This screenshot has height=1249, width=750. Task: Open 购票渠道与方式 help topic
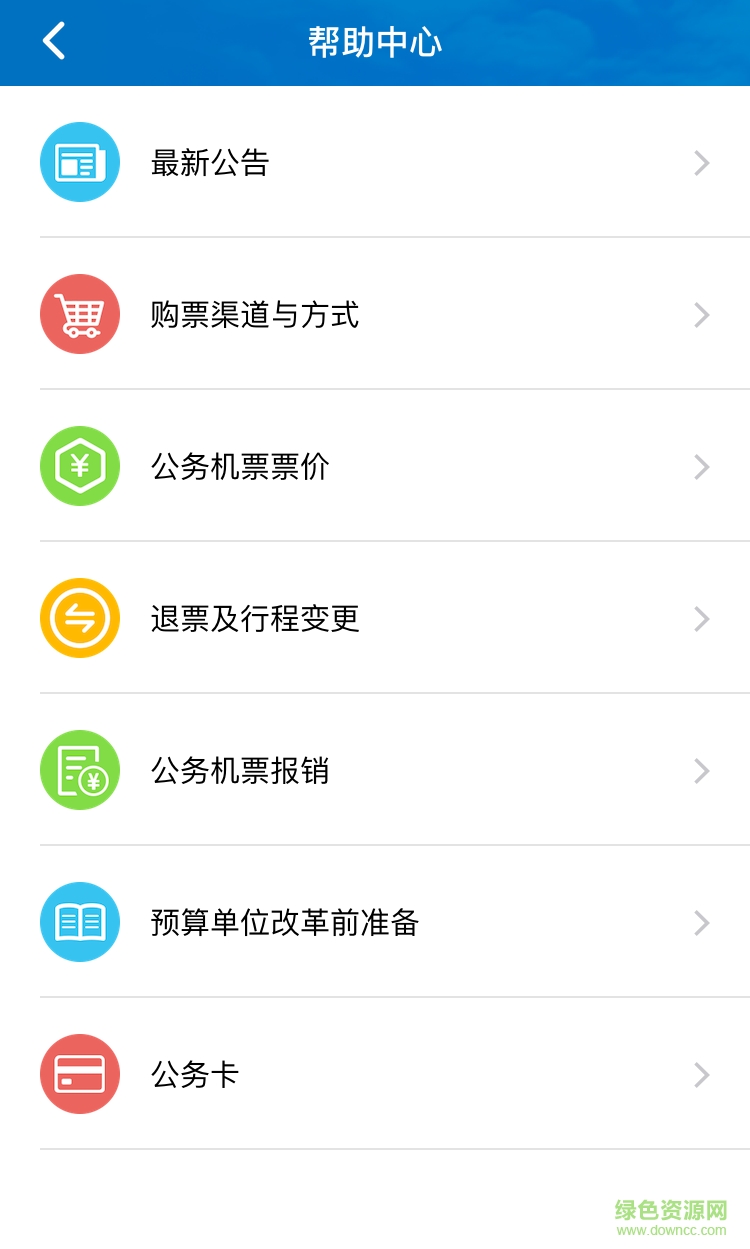click(375, 315)
